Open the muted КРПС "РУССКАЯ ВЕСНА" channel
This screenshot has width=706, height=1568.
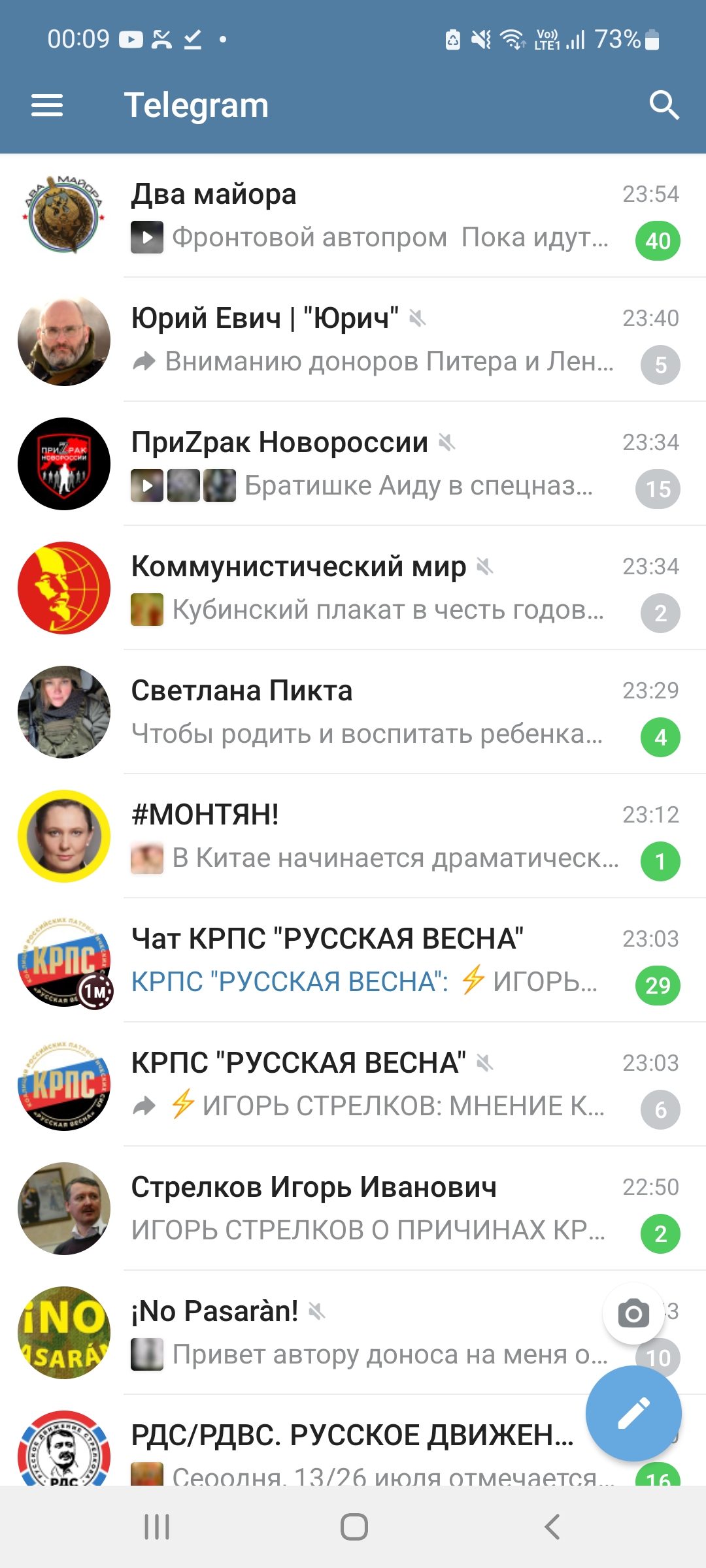pos(353,1085)
